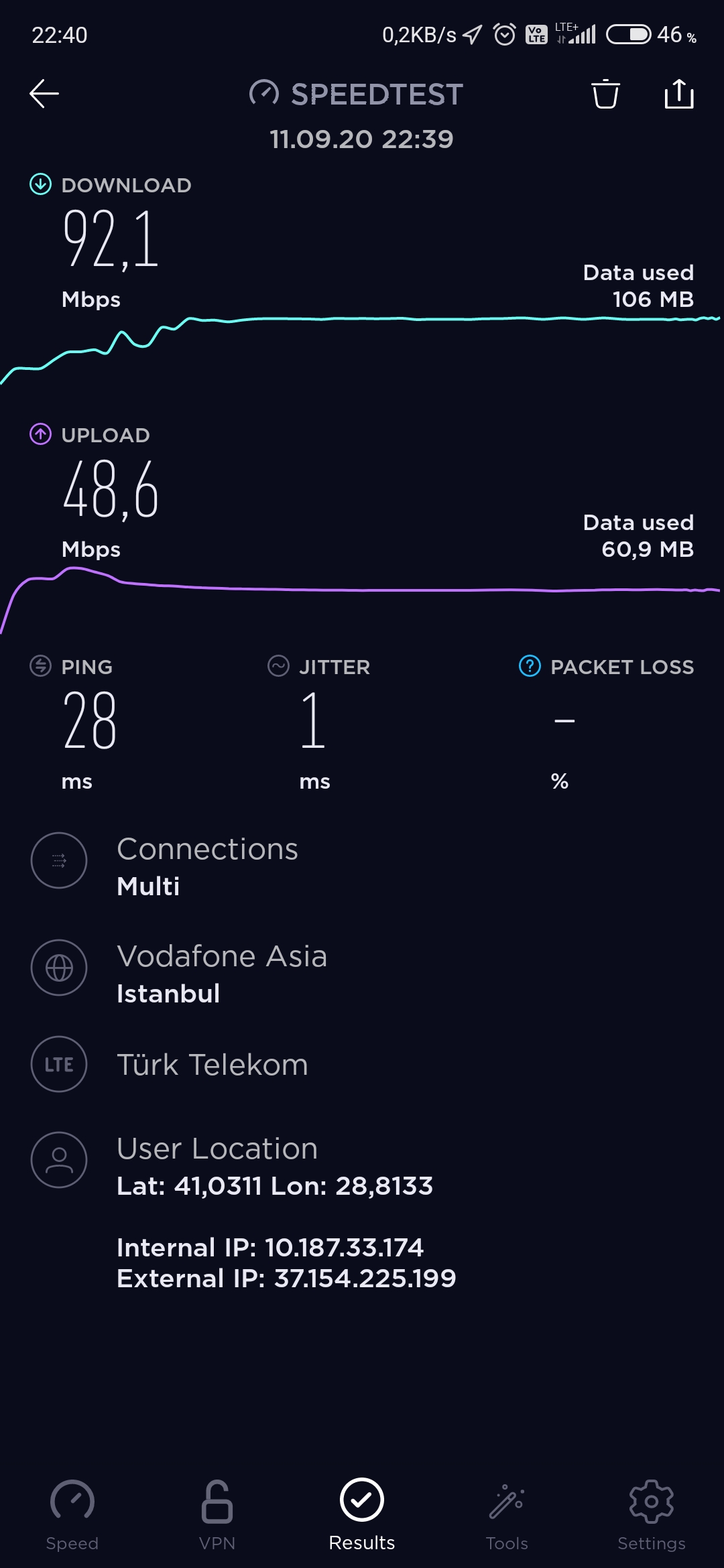
Task: Share this speedtest result
Action: (679, 94)
